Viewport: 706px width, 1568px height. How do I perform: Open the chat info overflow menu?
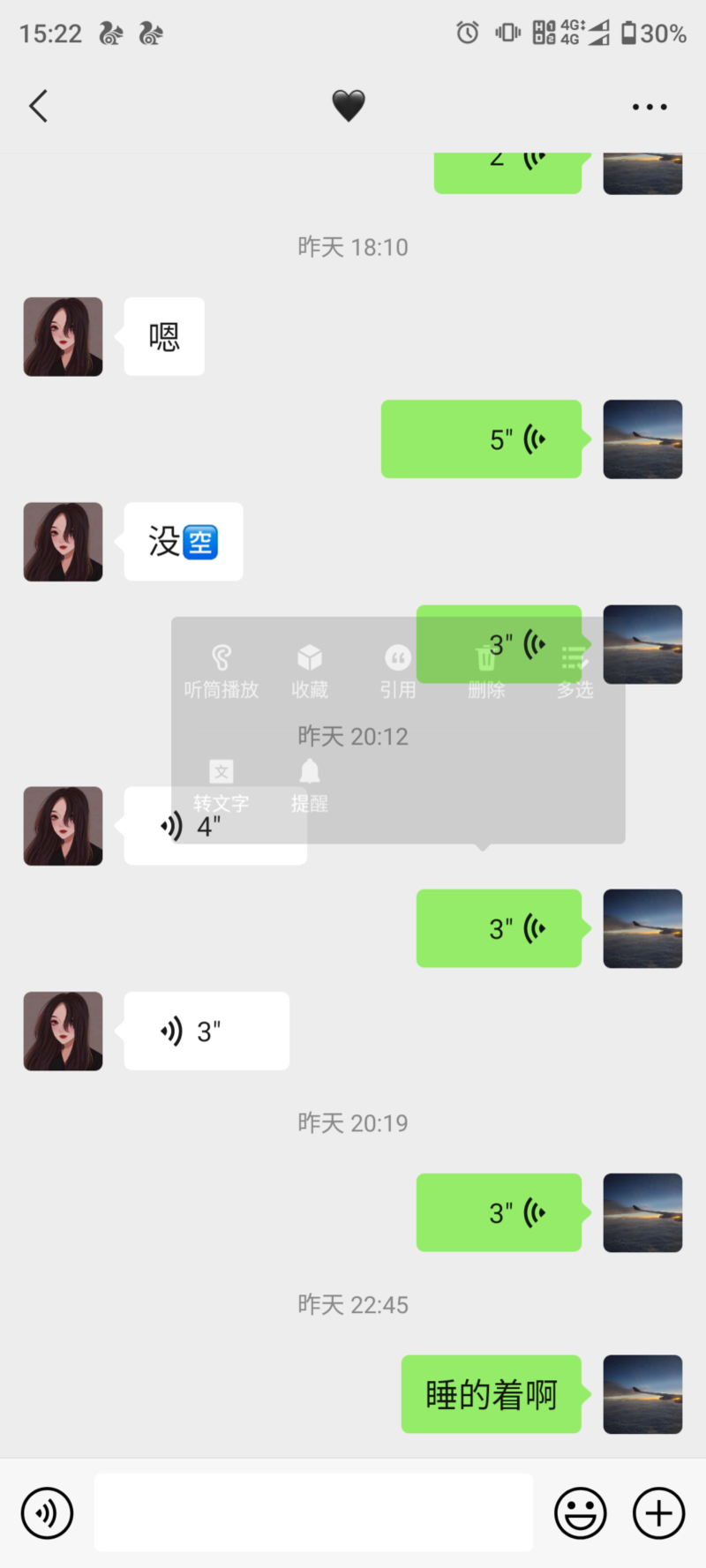pos(650,107)
